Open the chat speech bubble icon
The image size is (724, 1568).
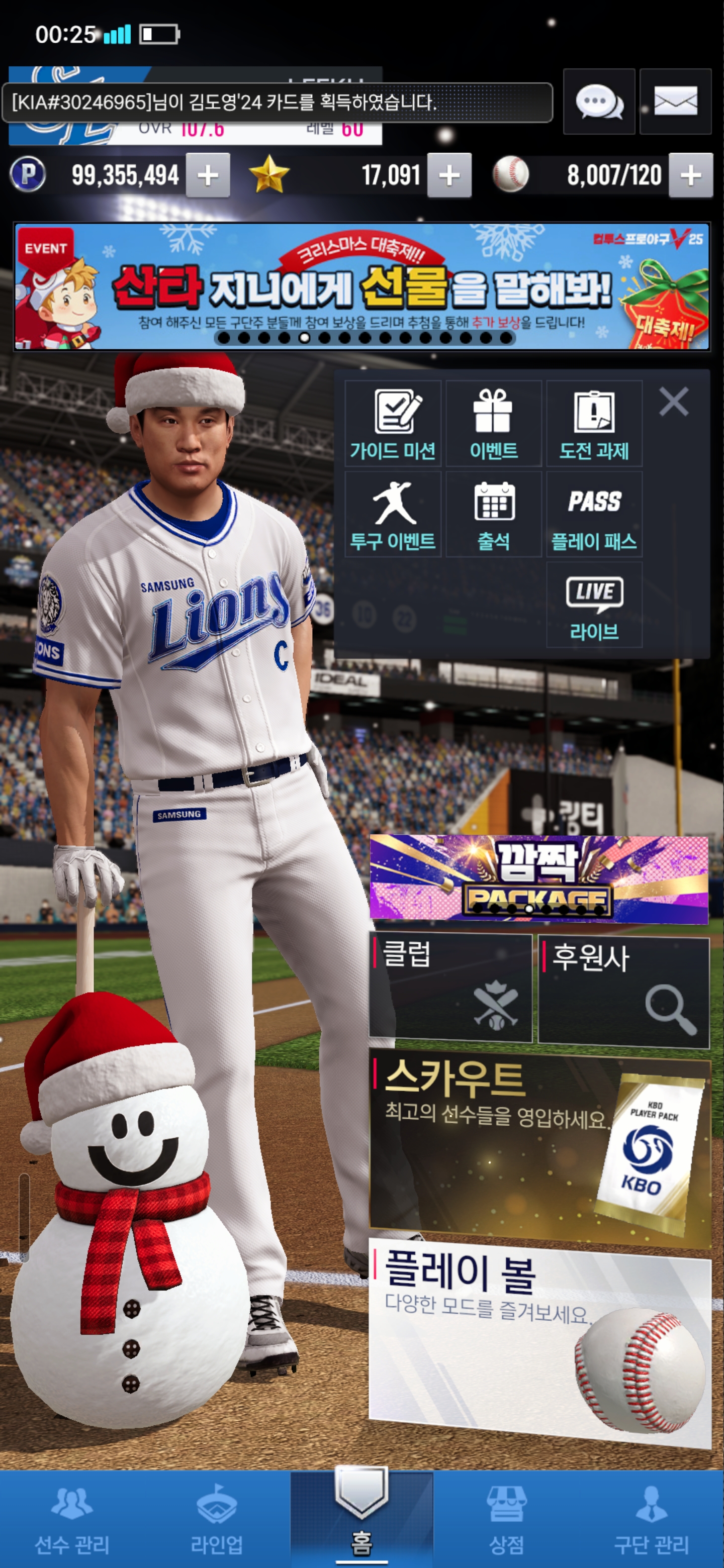pyautogui.click(x=599, y=102)
